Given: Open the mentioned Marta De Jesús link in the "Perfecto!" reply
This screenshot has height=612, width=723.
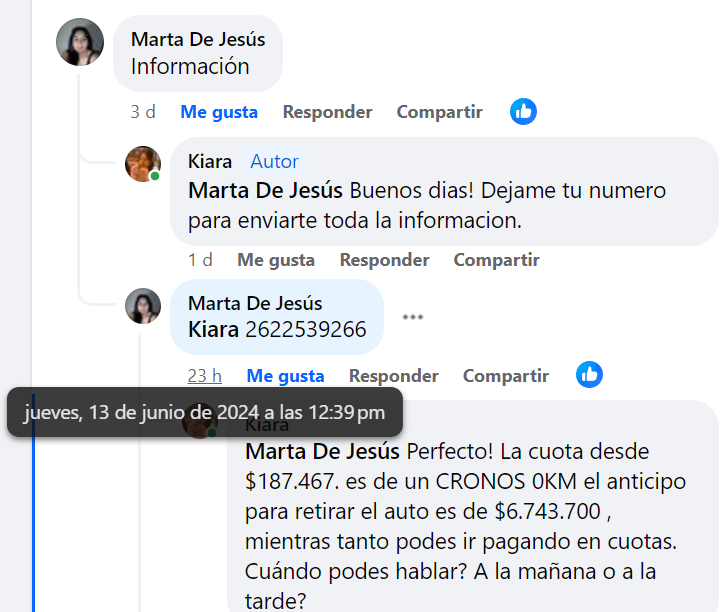Looking at the screenshot, I should pyautogui.click(x=322, y=452).
